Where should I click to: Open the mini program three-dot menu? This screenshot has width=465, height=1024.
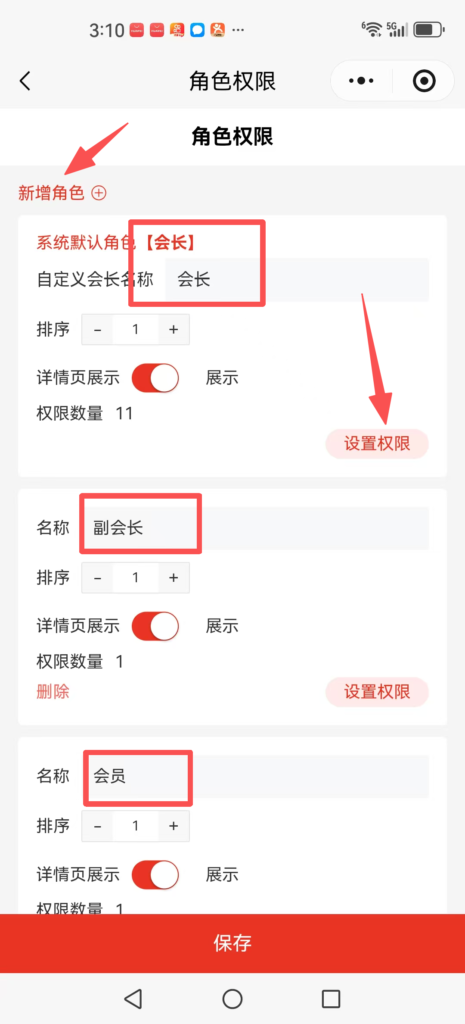point(361,81)
